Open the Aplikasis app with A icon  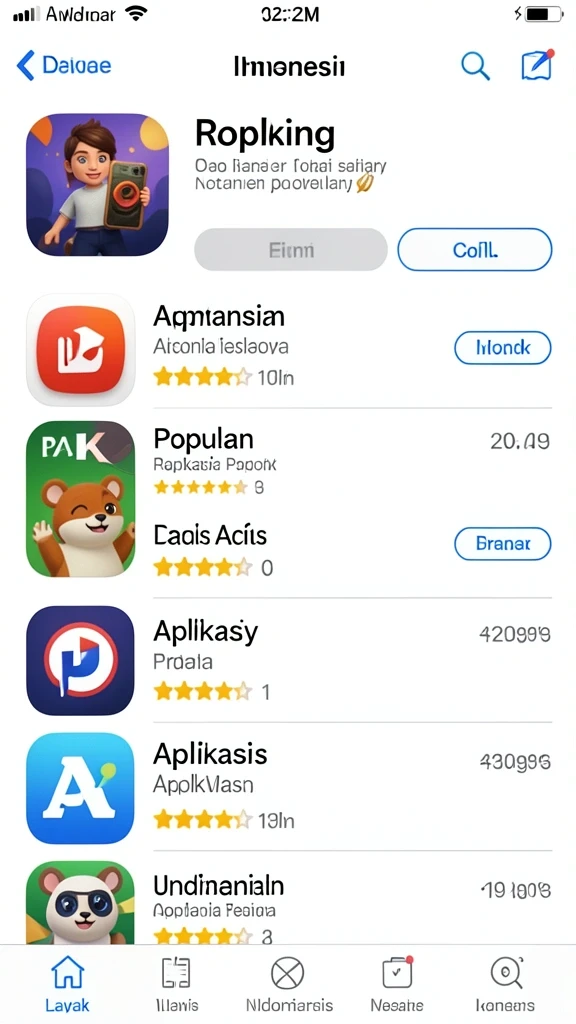click(289, 788)
